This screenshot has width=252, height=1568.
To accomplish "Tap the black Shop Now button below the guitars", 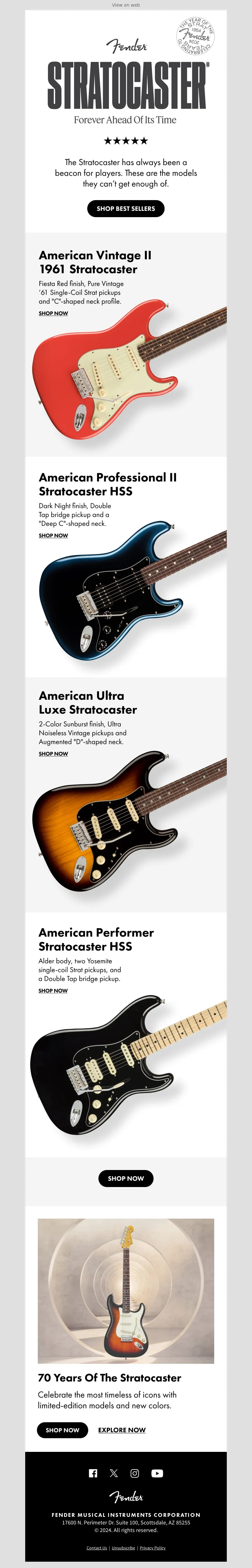I will (x=126, y=1179).
